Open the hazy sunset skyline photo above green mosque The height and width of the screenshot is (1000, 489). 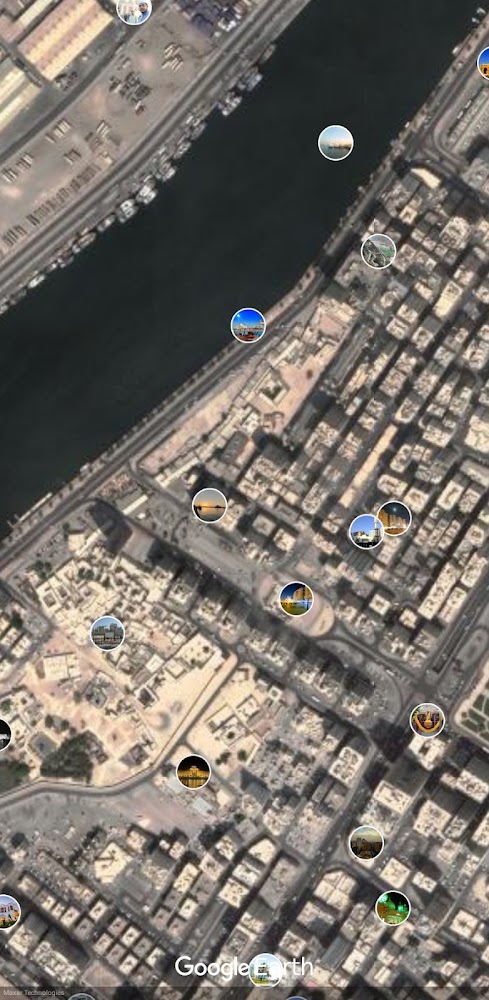(367, 842)
